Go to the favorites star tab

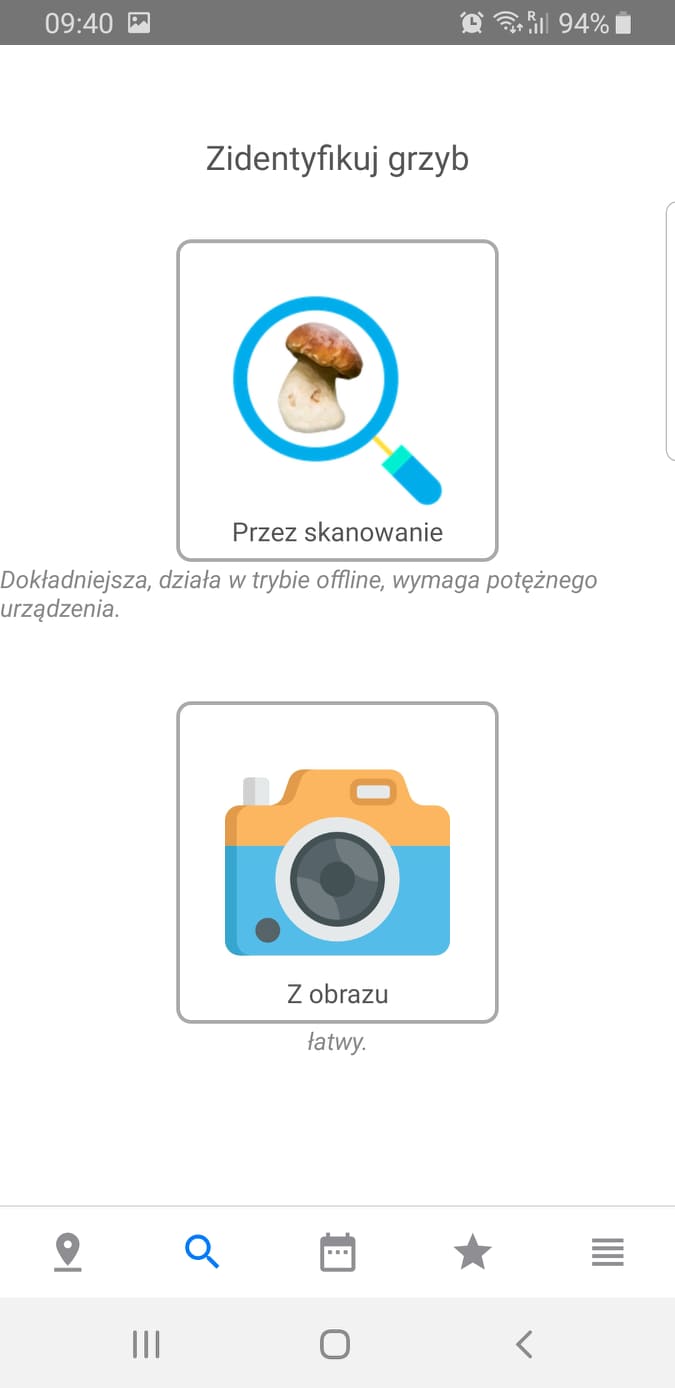(472, 1252)
